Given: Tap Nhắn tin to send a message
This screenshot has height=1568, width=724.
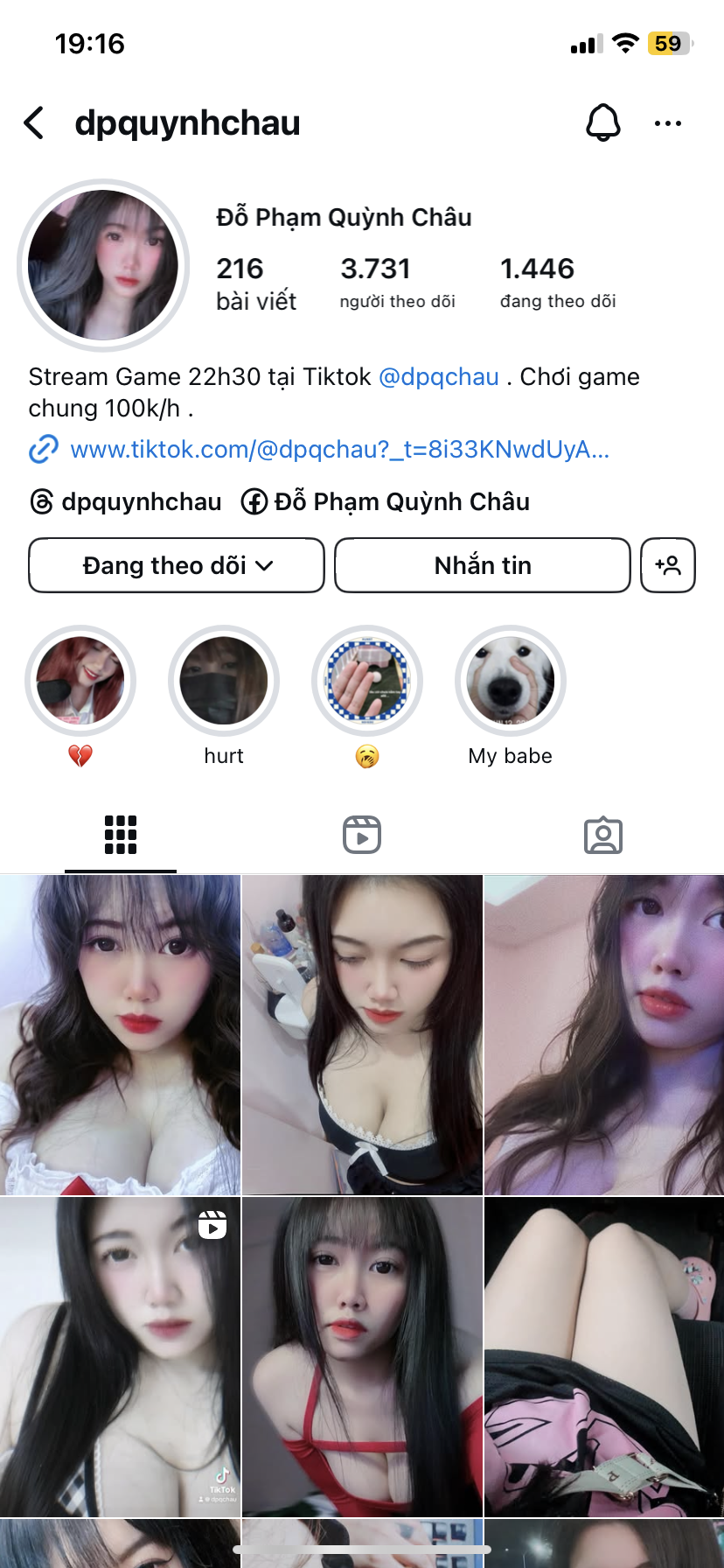Looking at the screenshot, I should coord(483,566).
